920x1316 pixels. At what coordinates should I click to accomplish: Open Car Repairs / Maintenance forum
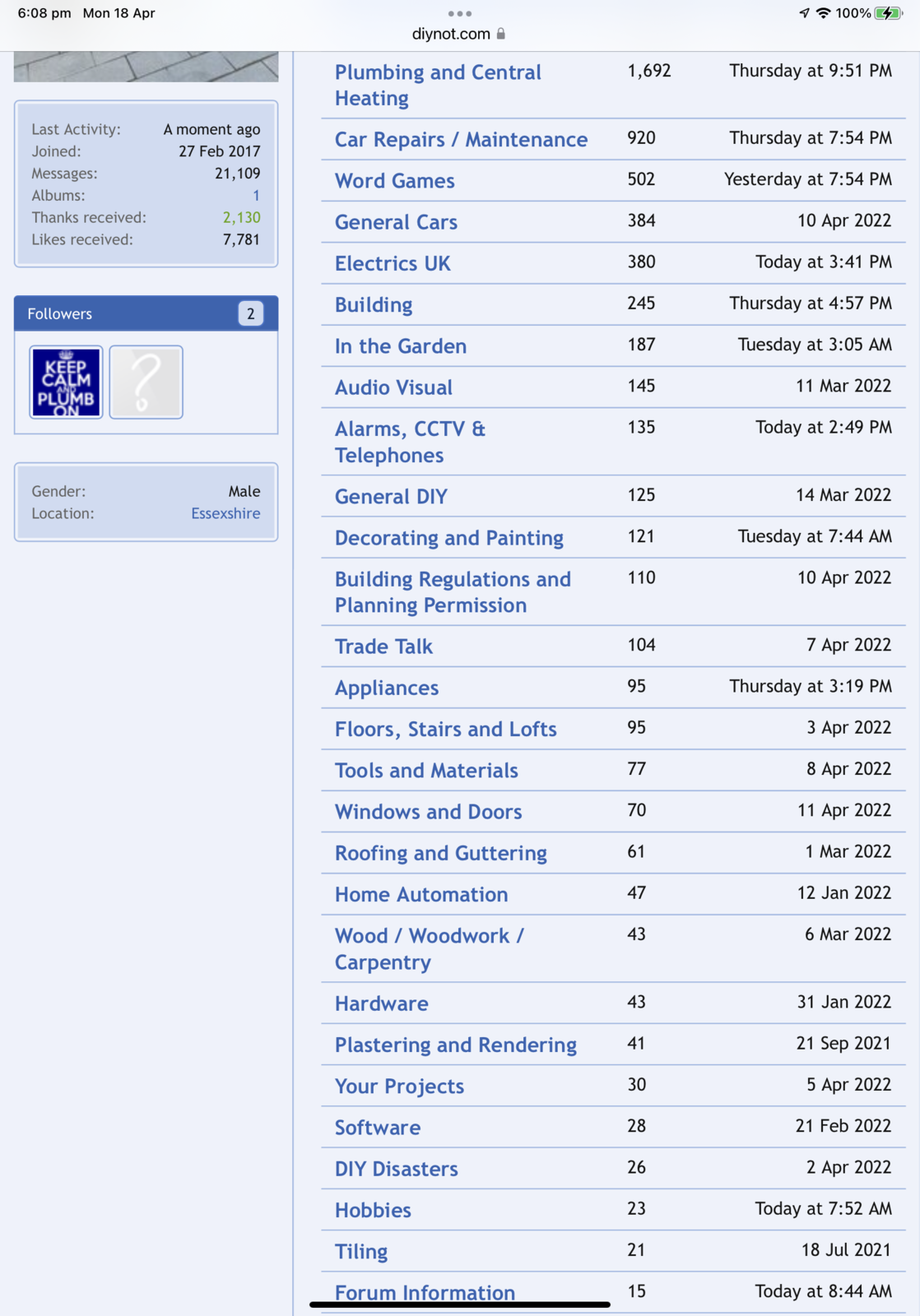[461, 140]
